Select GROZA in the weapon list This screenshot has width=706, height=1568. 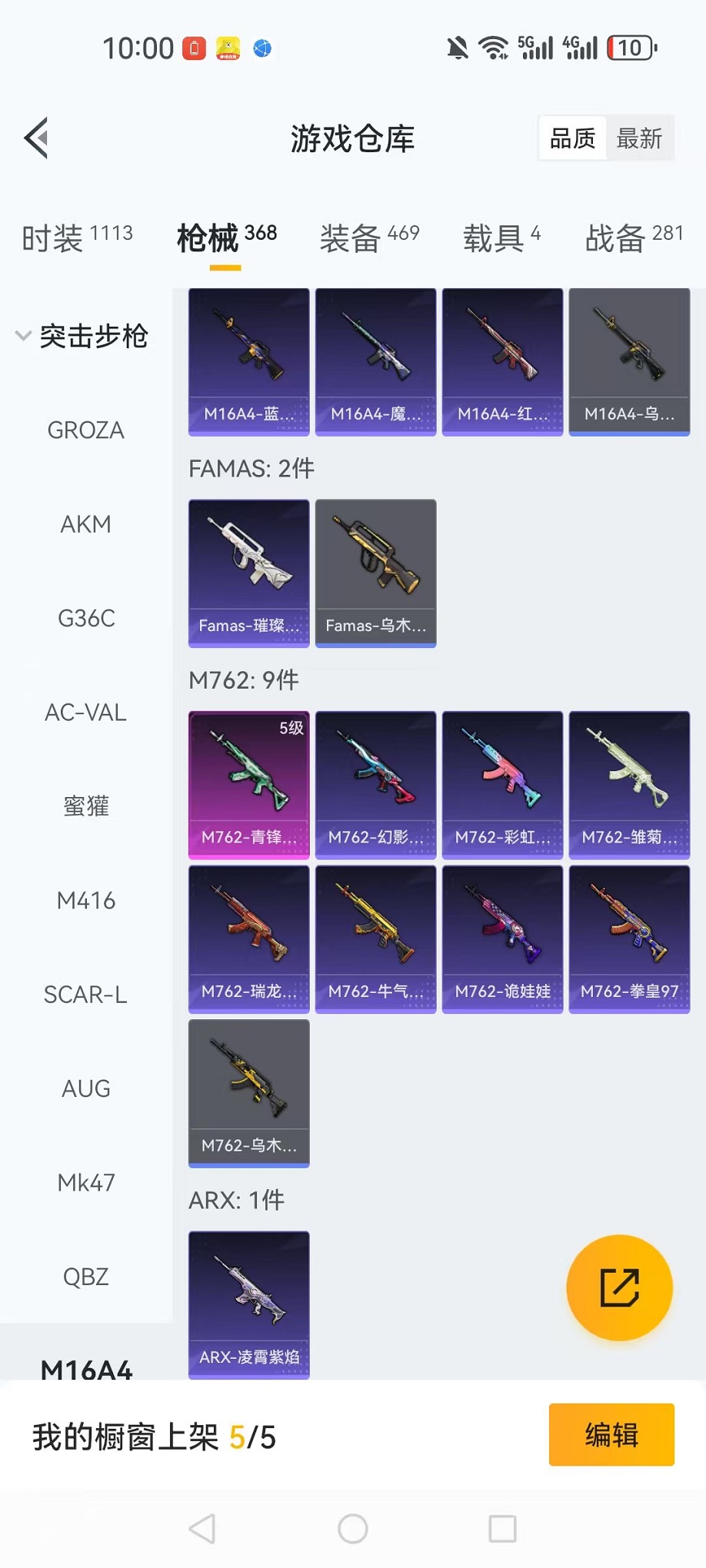coord(85,430)
